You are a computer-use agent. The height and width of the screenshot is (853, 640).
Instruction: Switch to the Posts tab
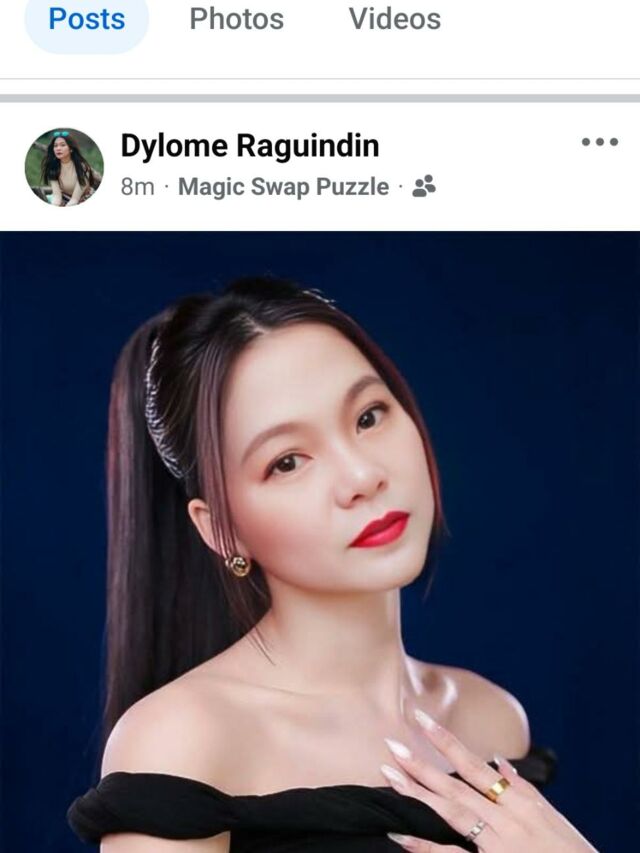coord(86,20)
